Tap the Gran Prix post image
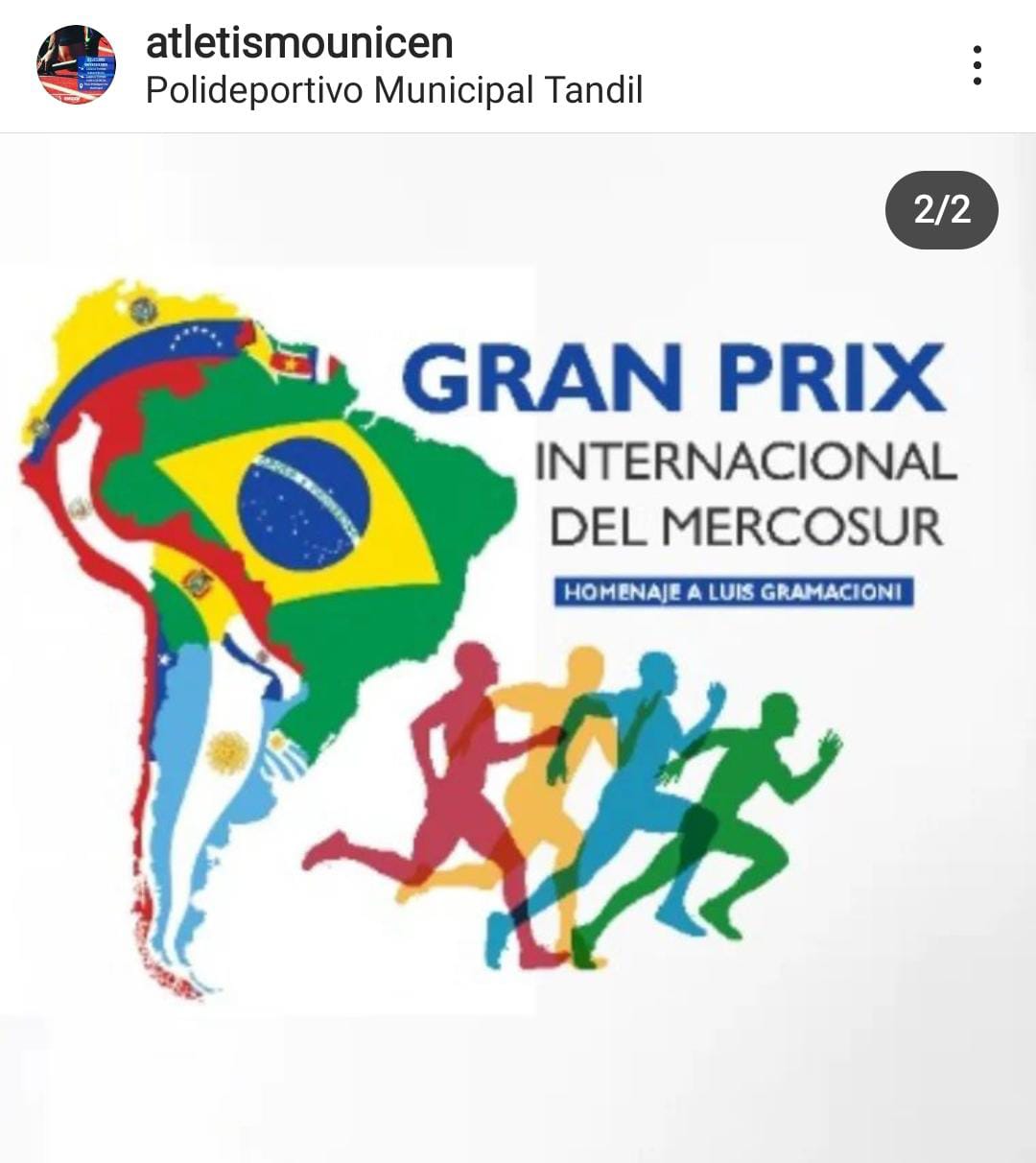The image size is (1036, 1163). pyautogui.click(x=518, y=643)
